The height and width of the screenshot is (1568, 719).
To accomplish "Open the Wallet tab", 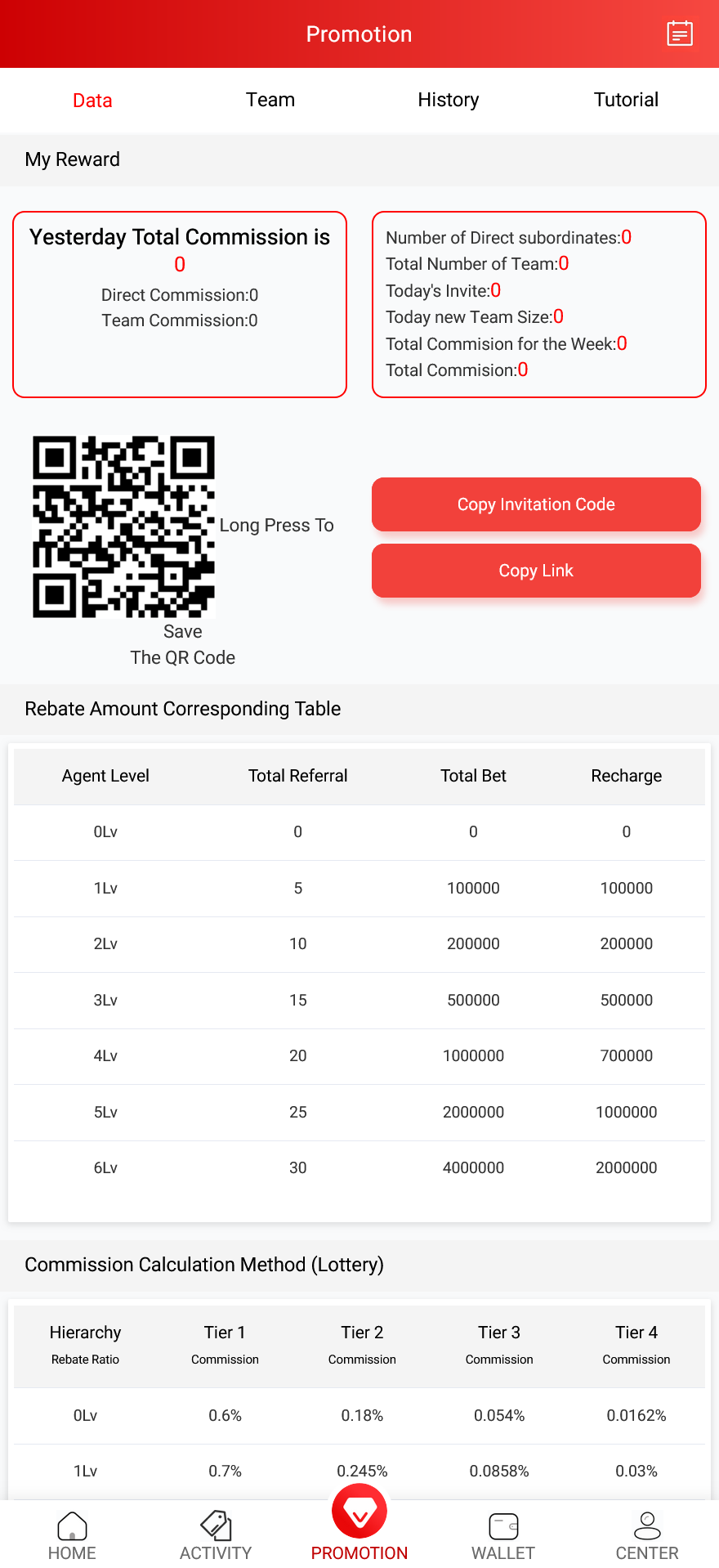I will [503, 1535].
